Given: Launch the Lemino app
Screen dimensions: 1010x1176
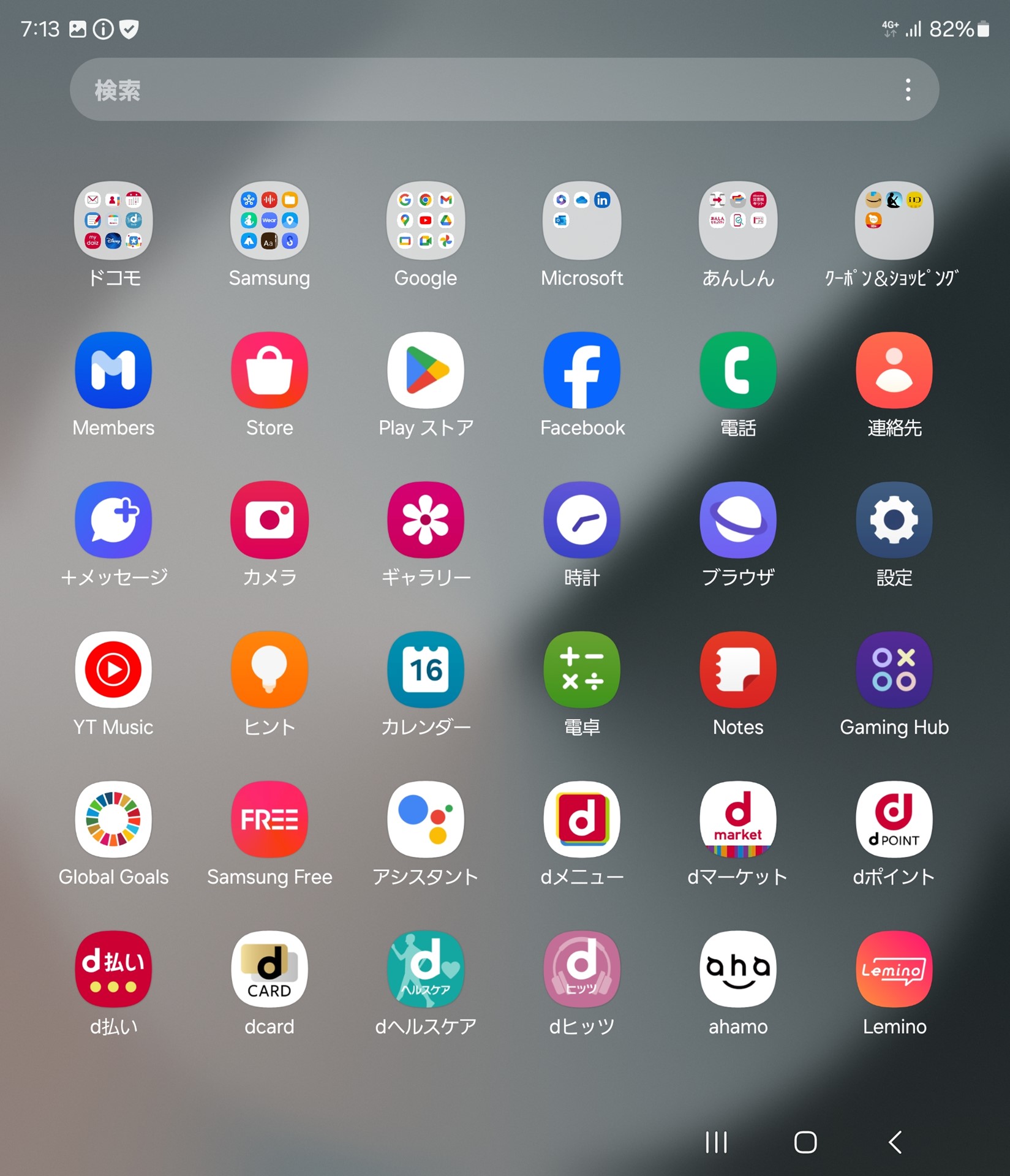Looking at the screenshot, I should (x=894, y=969).
